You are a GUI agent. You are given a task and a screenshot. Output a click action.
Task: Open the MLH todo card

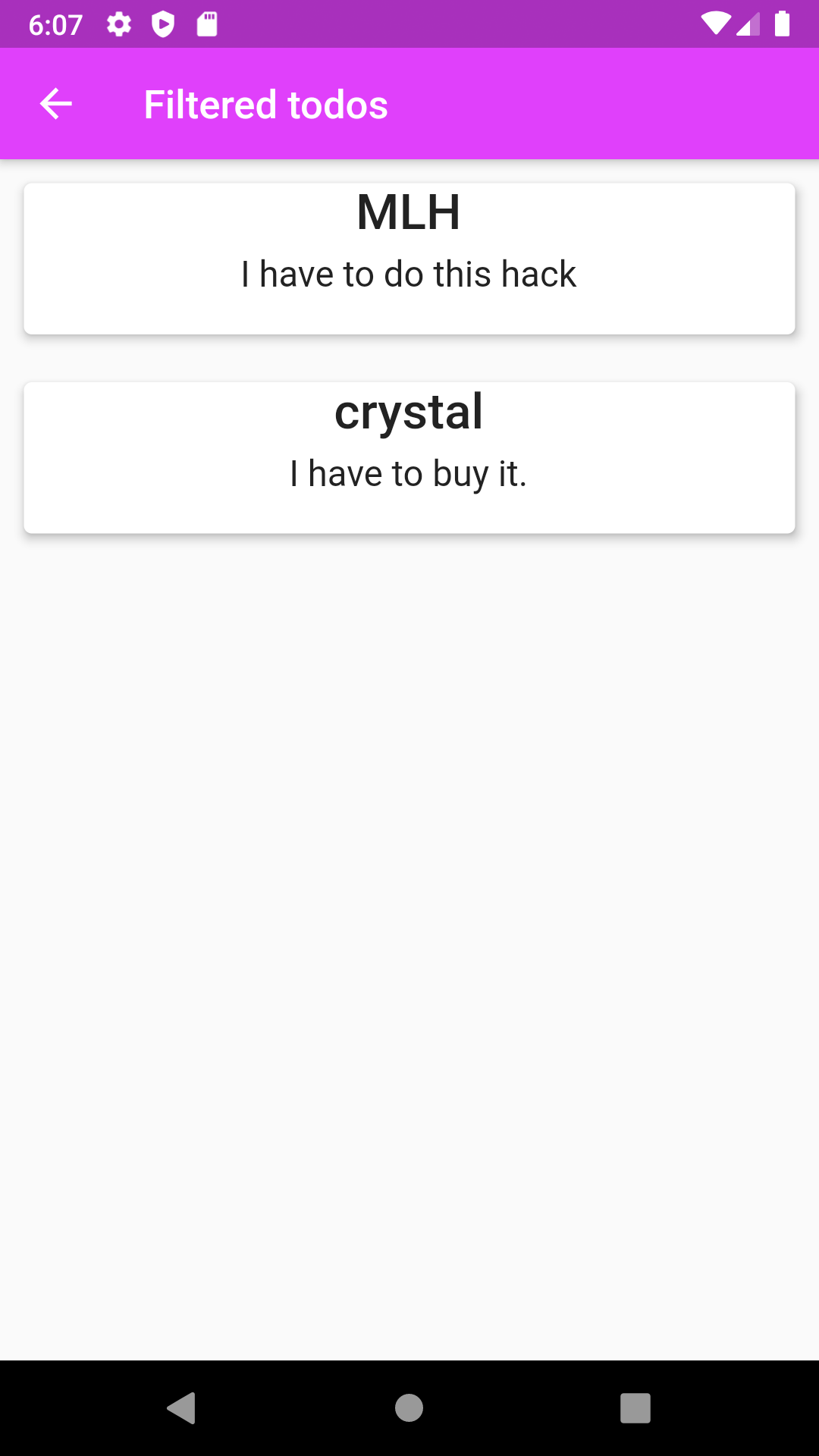coord(409,258)
